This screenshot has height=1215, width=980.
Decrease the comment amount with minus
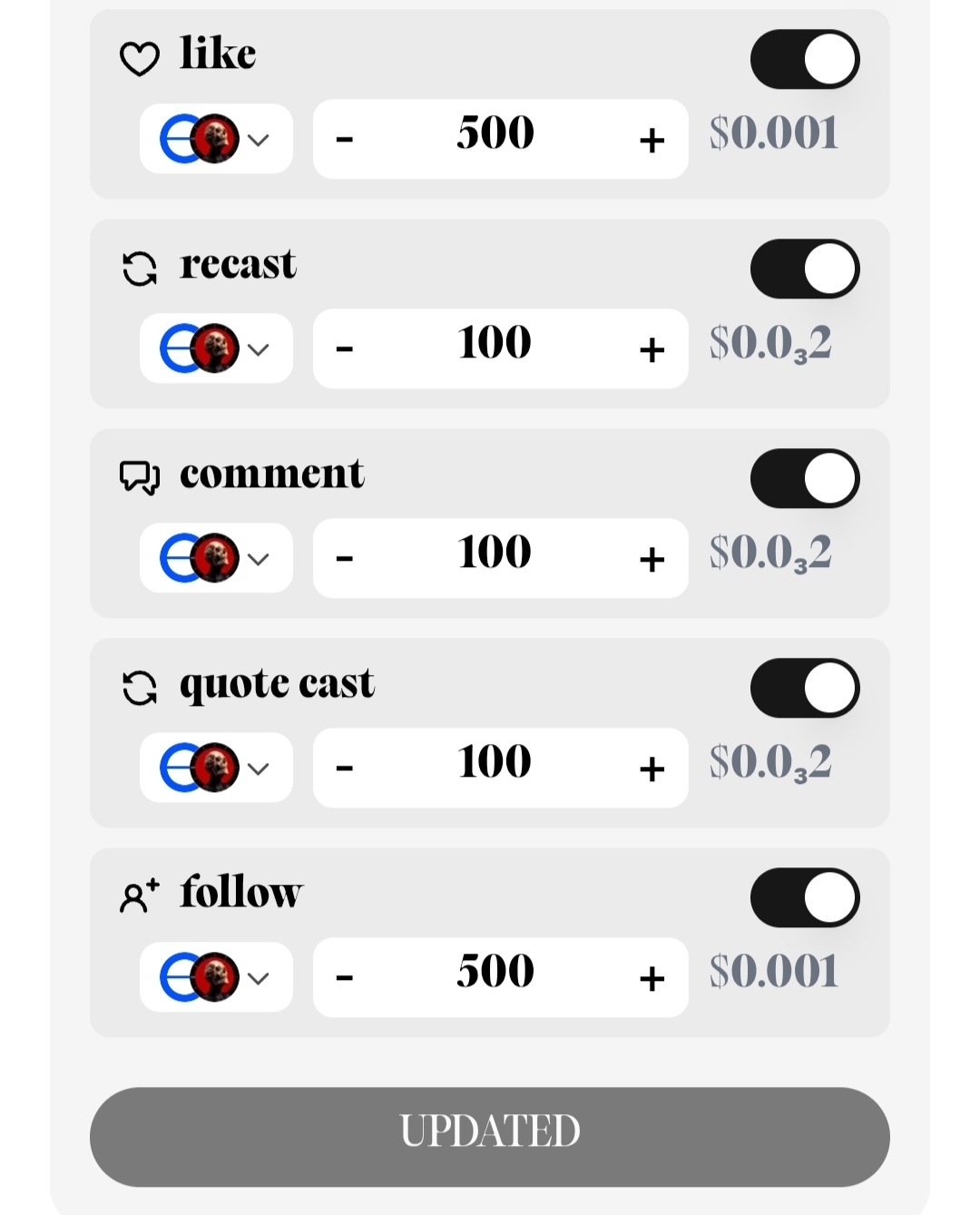[344, 559]
